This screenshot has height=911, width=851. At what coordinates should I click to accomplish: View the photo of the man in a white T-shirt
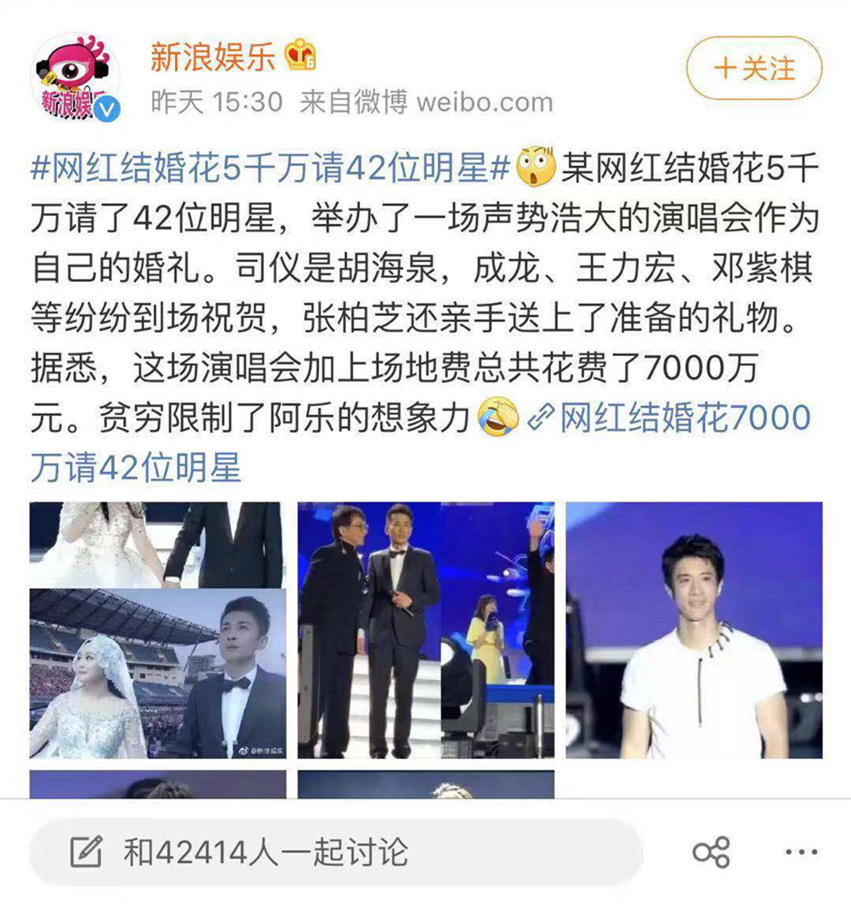694,629
